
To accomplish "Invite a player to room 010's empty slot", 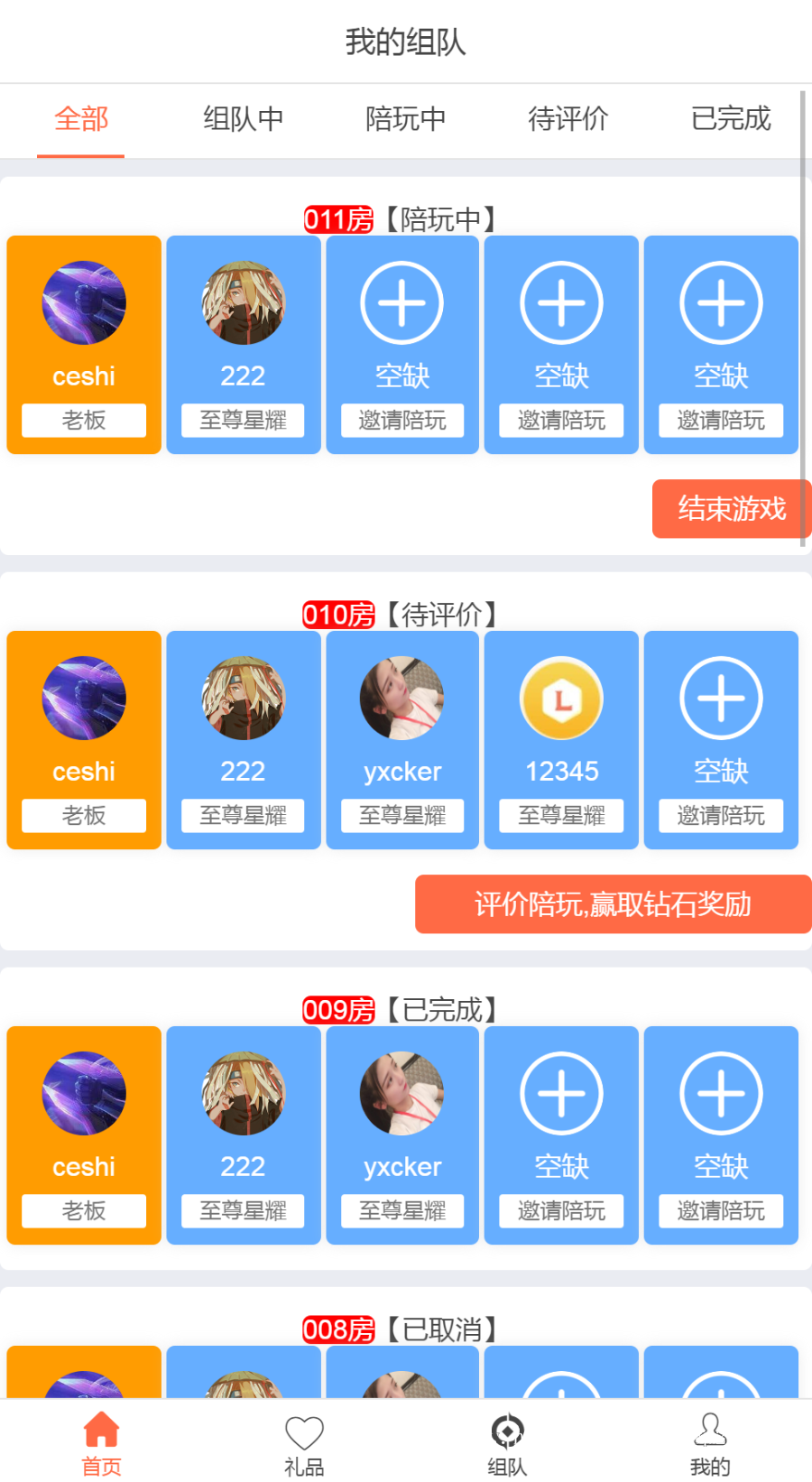I will tap(721, 740).
